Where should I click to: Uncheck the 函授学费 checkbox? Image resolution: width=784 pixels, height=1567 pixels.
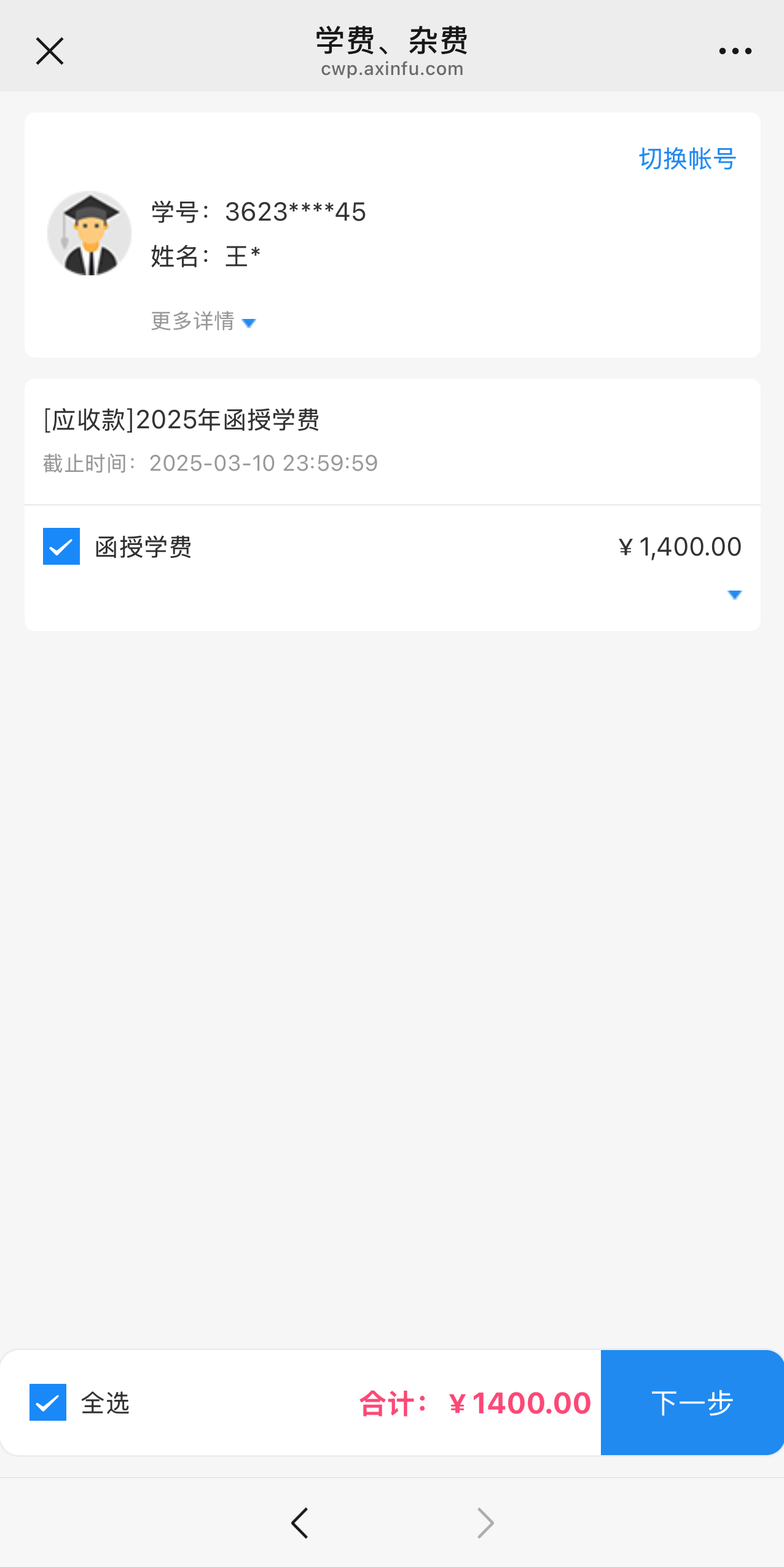click(x=61, y=546)
